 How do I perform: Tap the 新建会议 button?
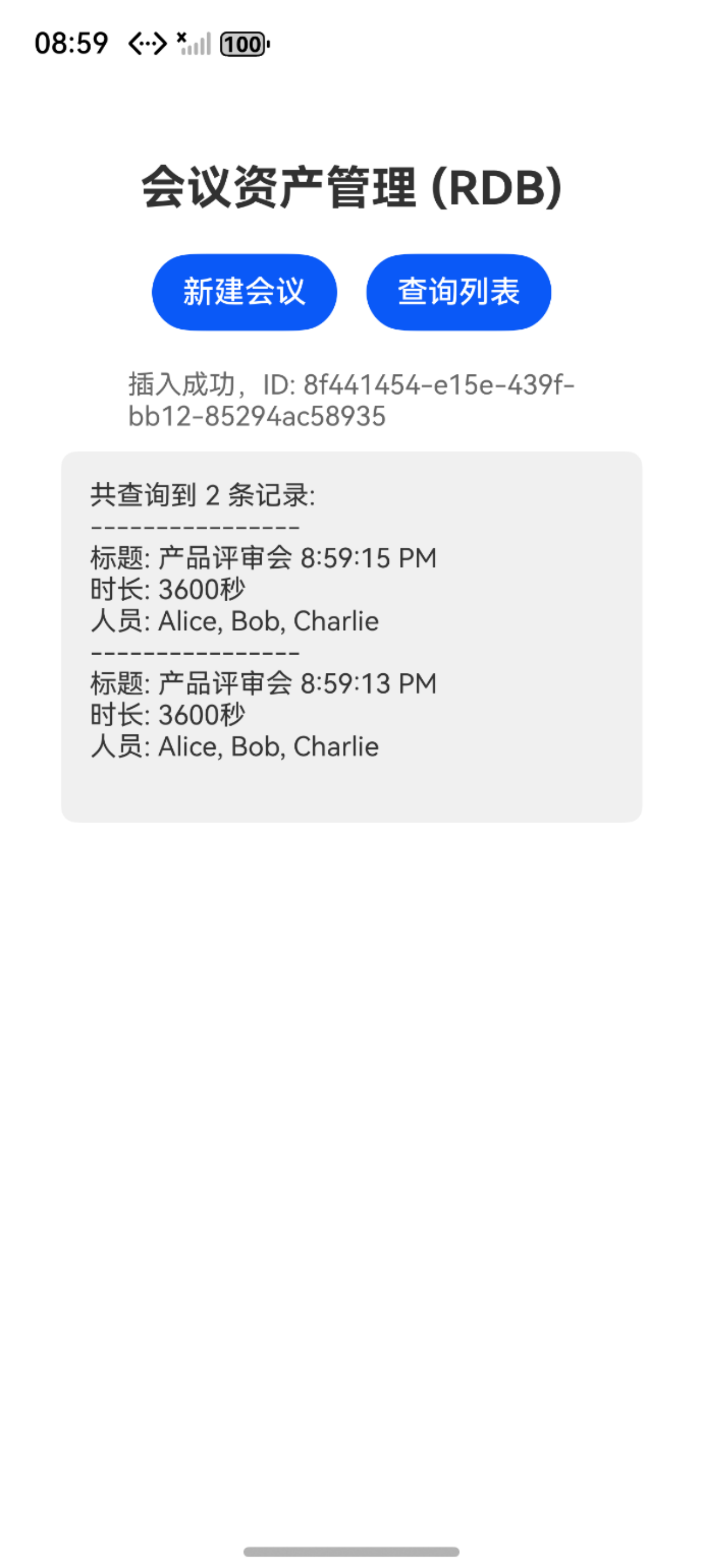(244, 292)
